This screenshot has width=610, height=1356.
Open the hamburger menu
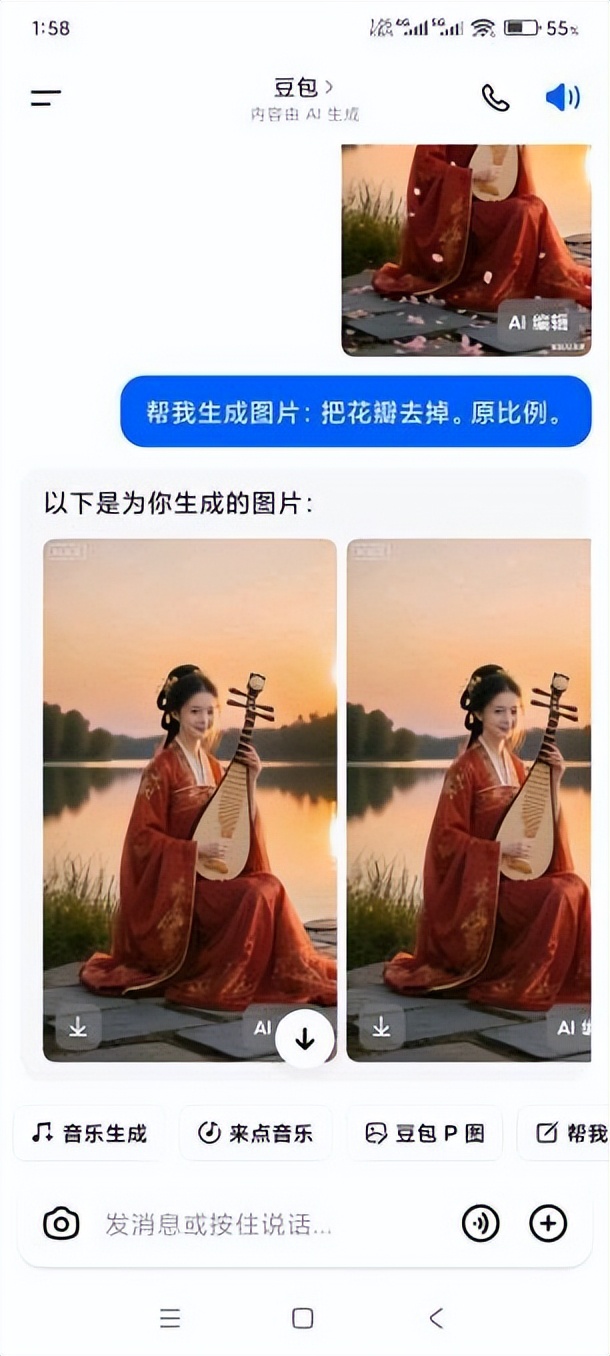[x=46, y=97]
